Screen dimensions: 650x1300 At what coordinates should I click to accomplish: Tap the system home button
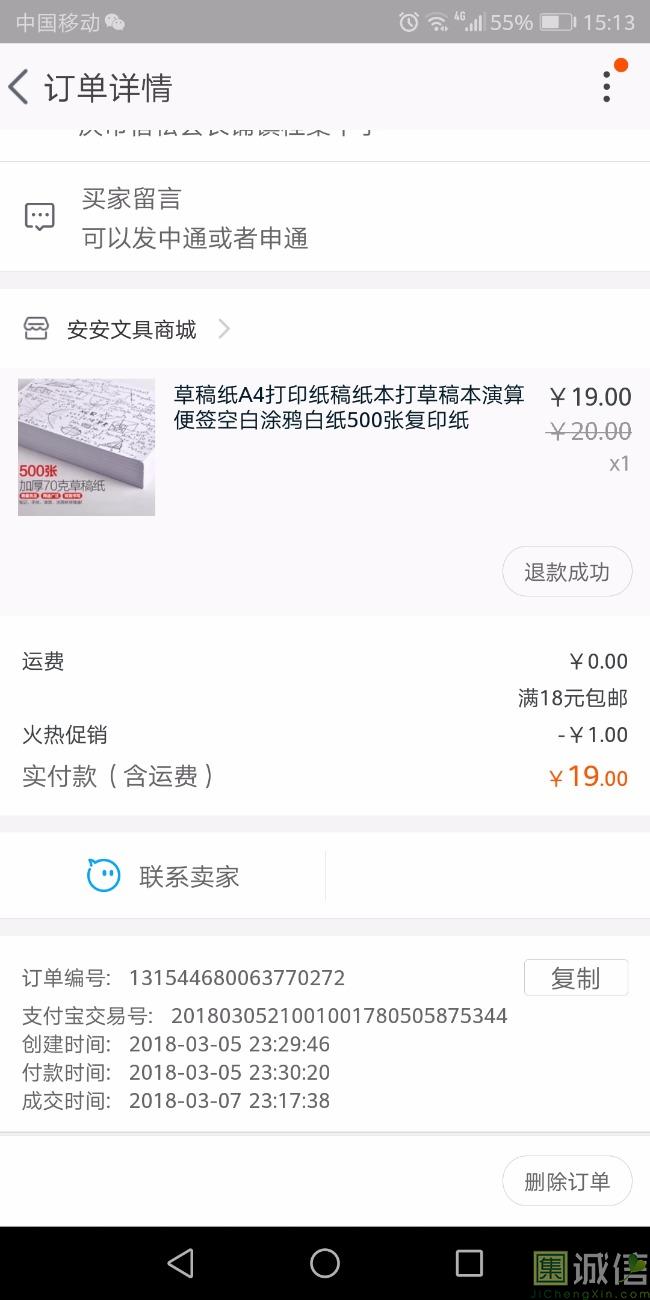325,1263
